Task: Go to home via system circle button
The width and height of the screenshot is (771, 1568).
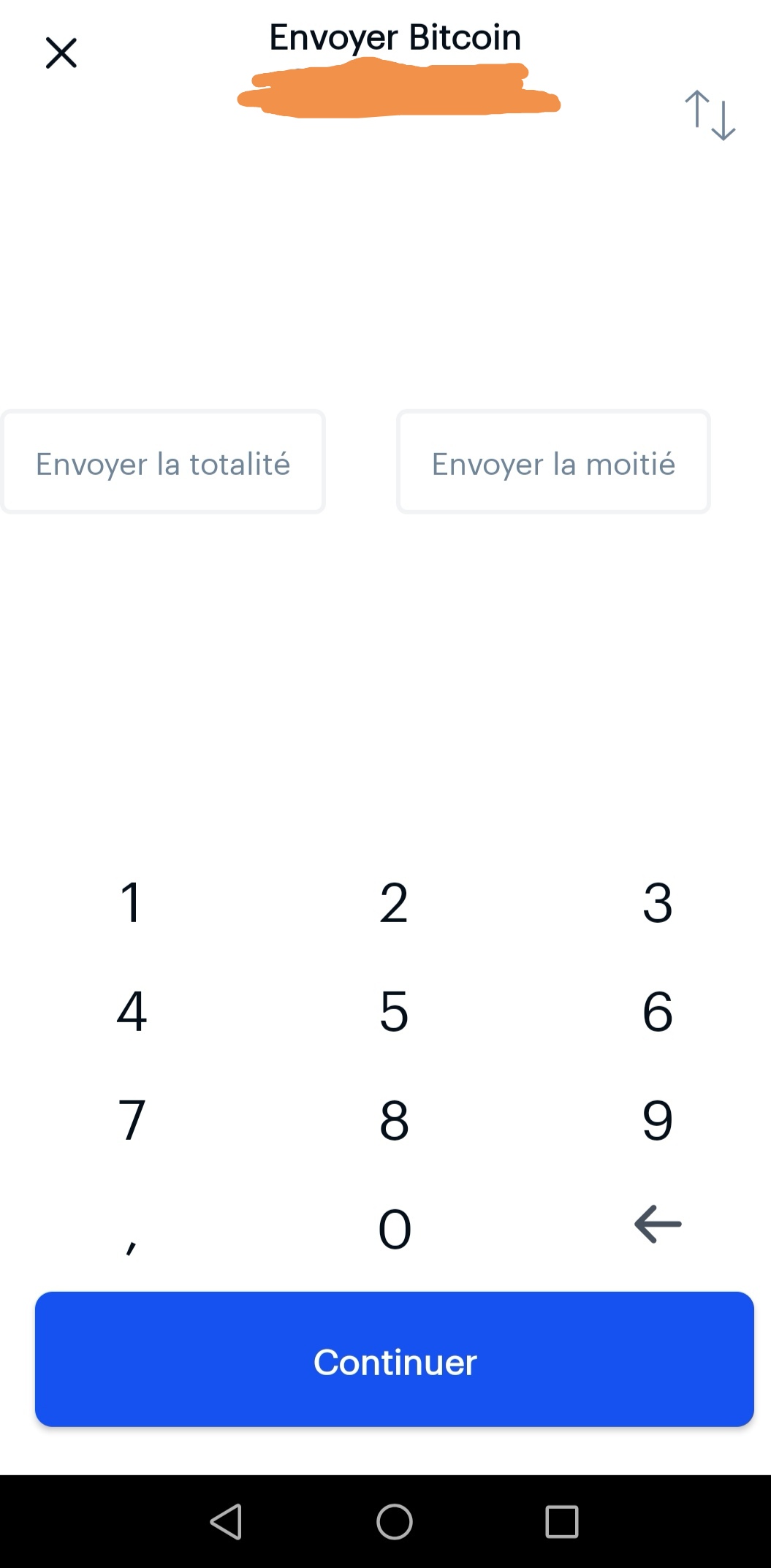Action: pos(394,1522)
